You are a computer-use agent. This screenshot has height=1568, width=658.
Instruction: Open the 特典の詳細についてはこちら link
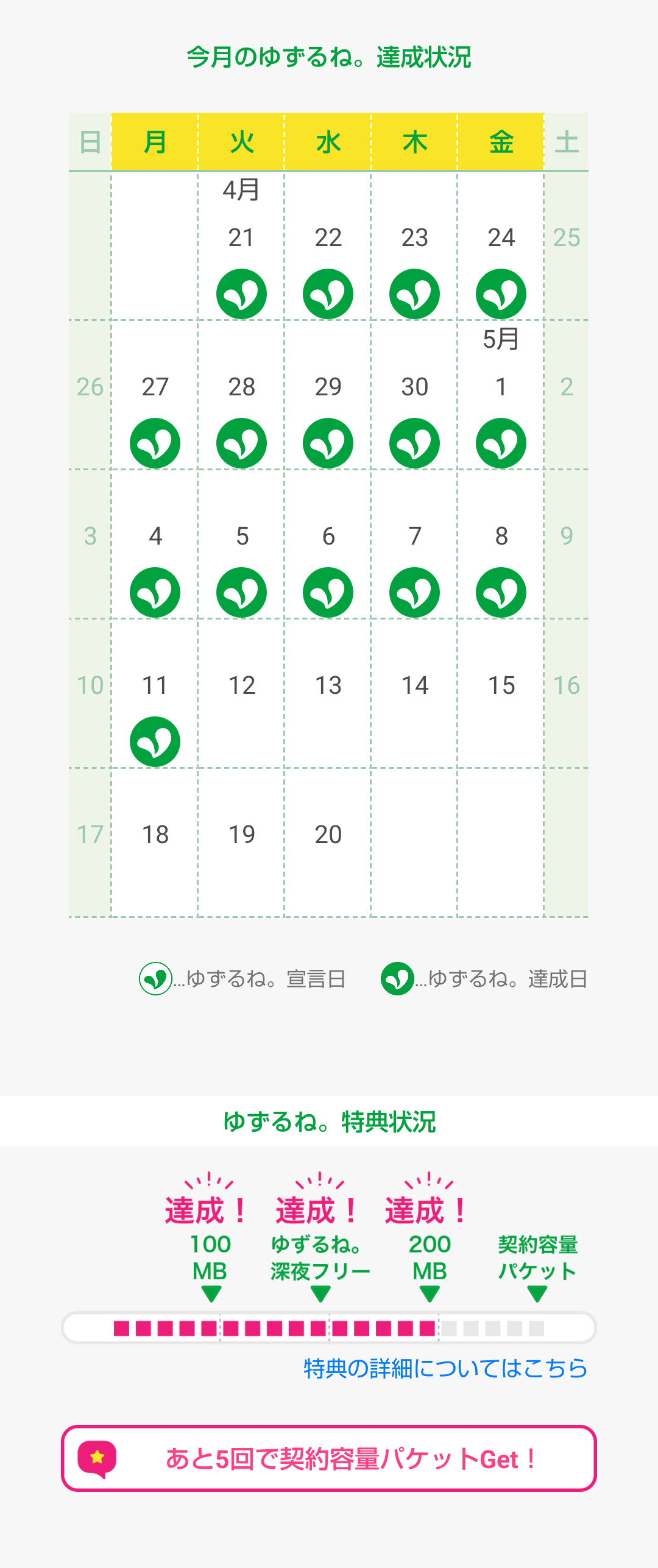click(445, 1368)
